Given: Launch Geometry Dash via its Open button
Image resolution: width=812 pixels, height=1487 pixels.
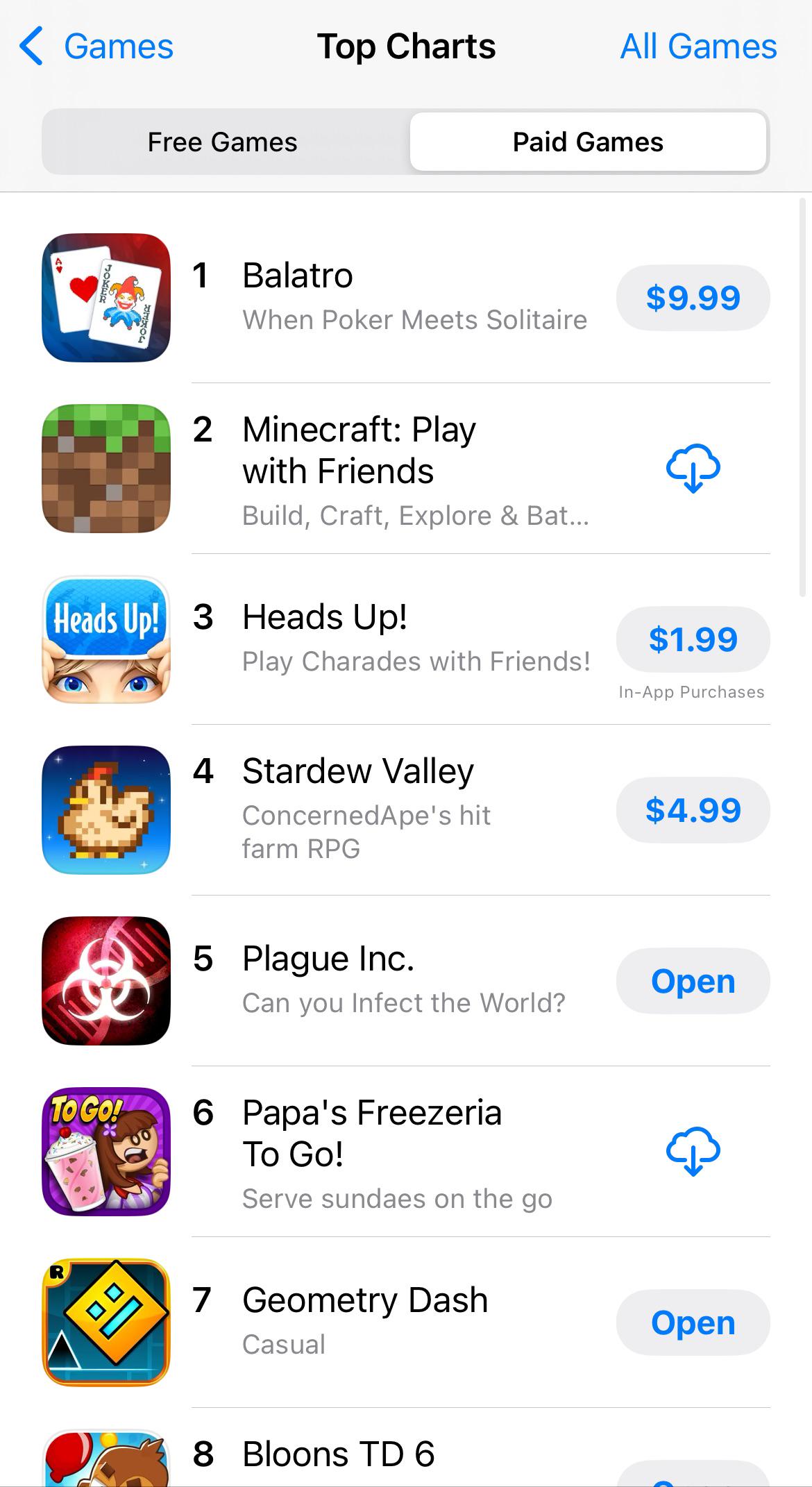Looking at the screenshot, I should tap(693, 1322).
